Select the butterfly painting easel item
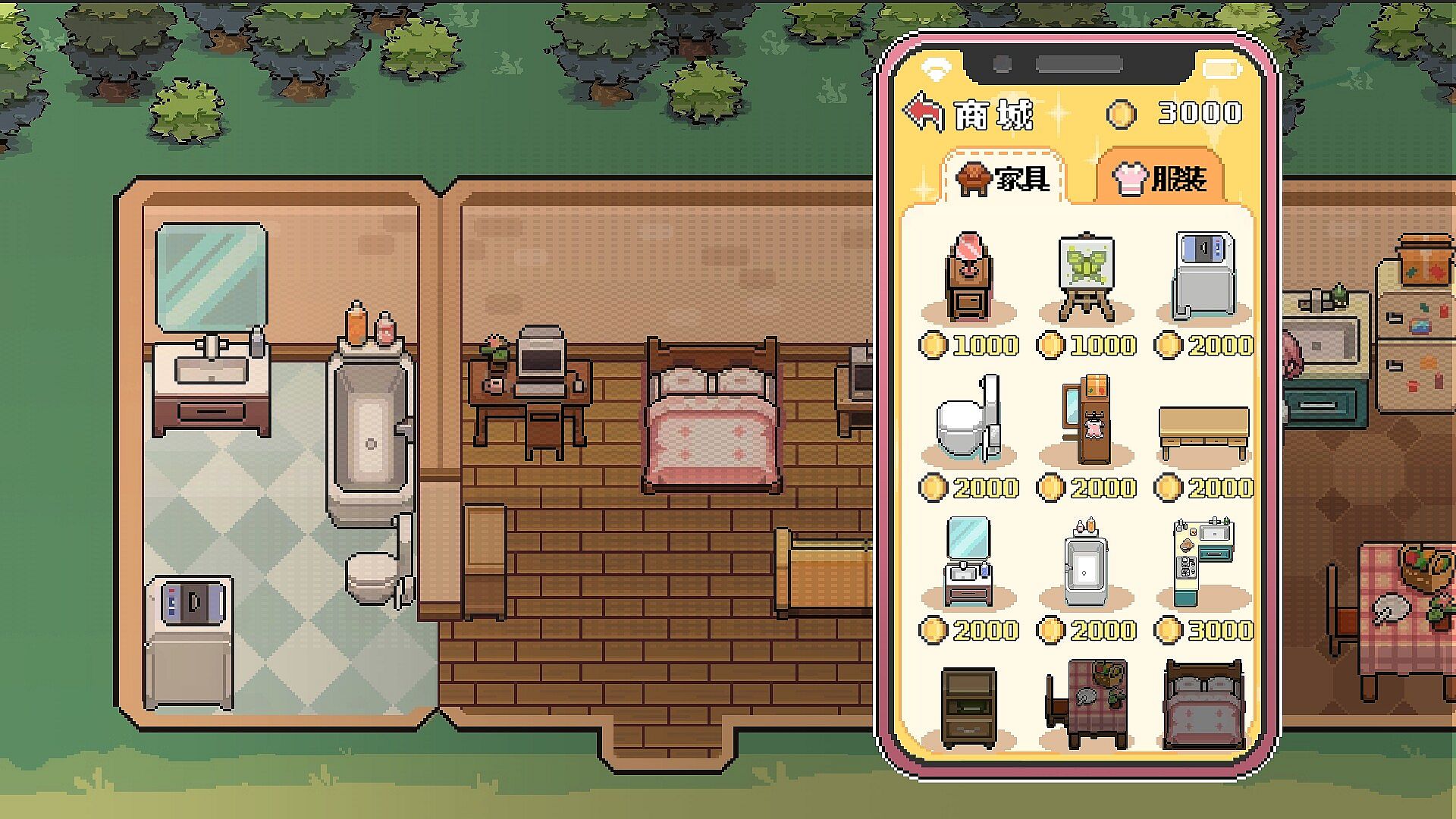1456x819 pixels. pos(1086,278)
